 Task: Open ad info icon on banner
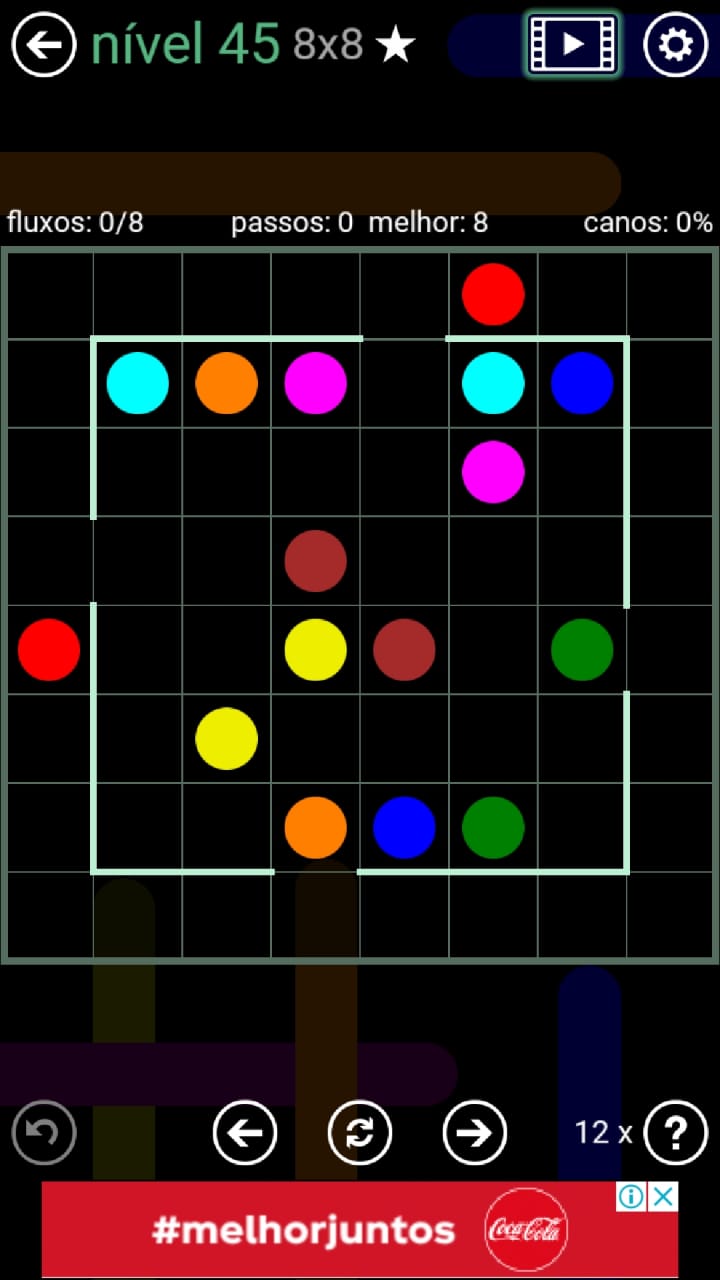pyautogui.click(x=631, y=1196)
